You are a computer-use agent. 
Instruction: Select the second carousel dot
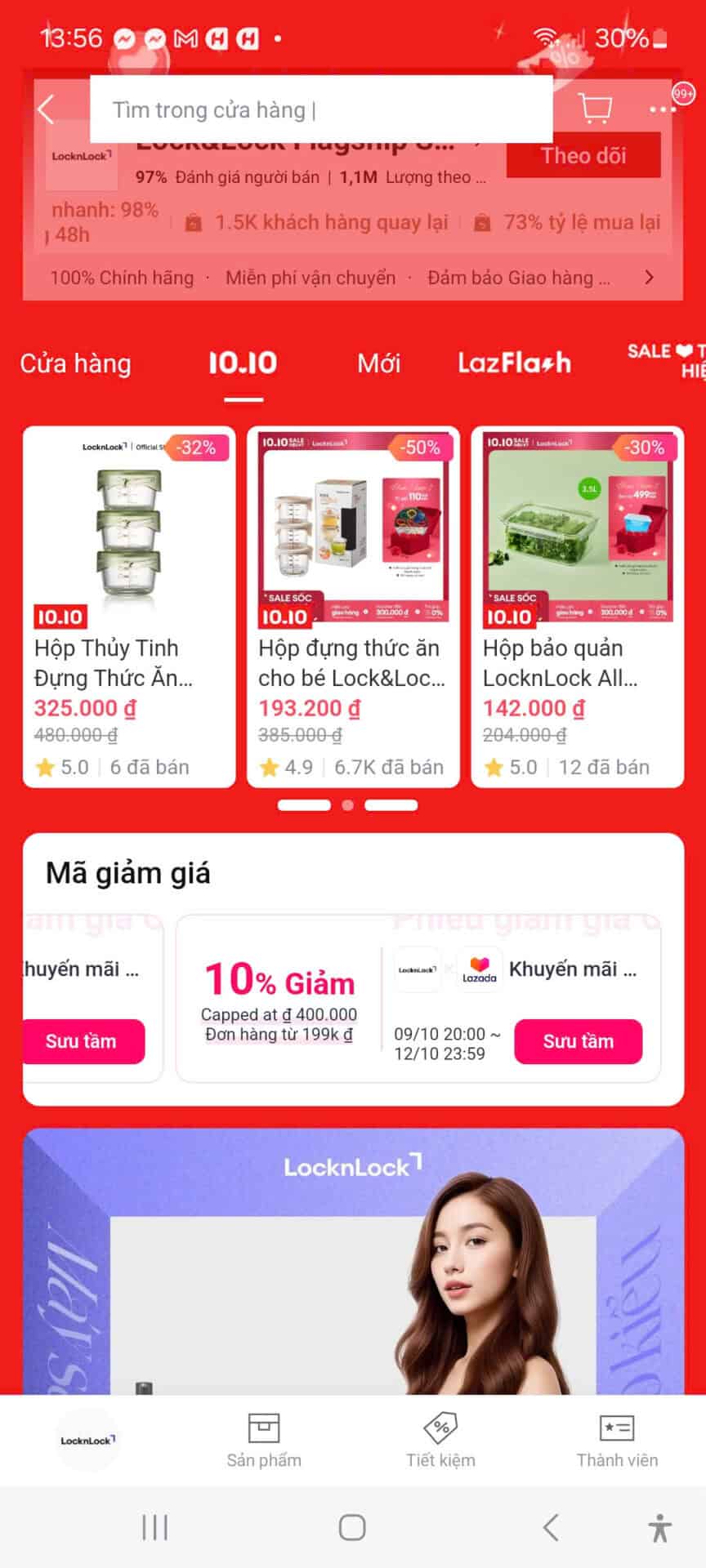(x=346, y=804)
